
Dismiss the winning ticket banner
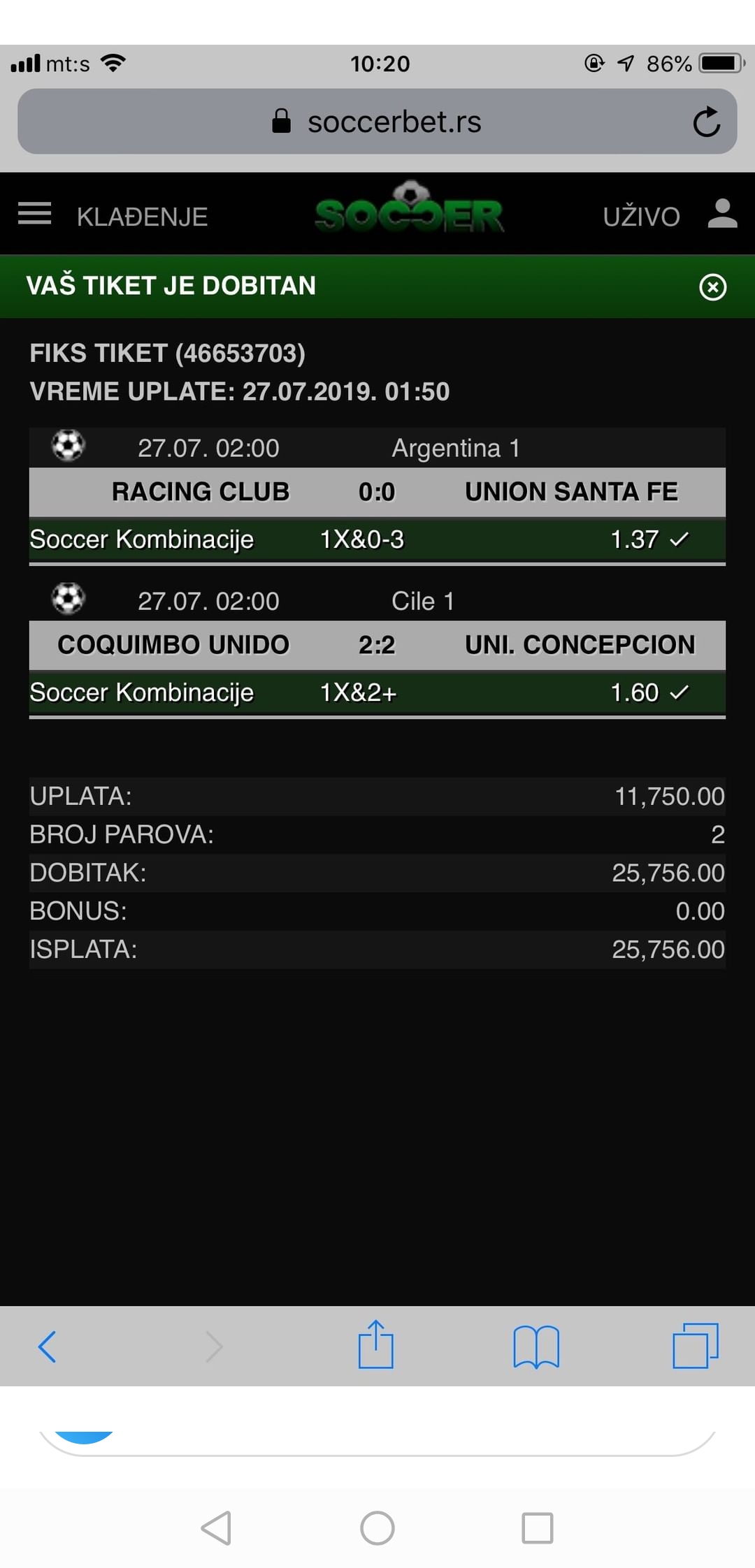pyautogui.click(x=713, y=287)
